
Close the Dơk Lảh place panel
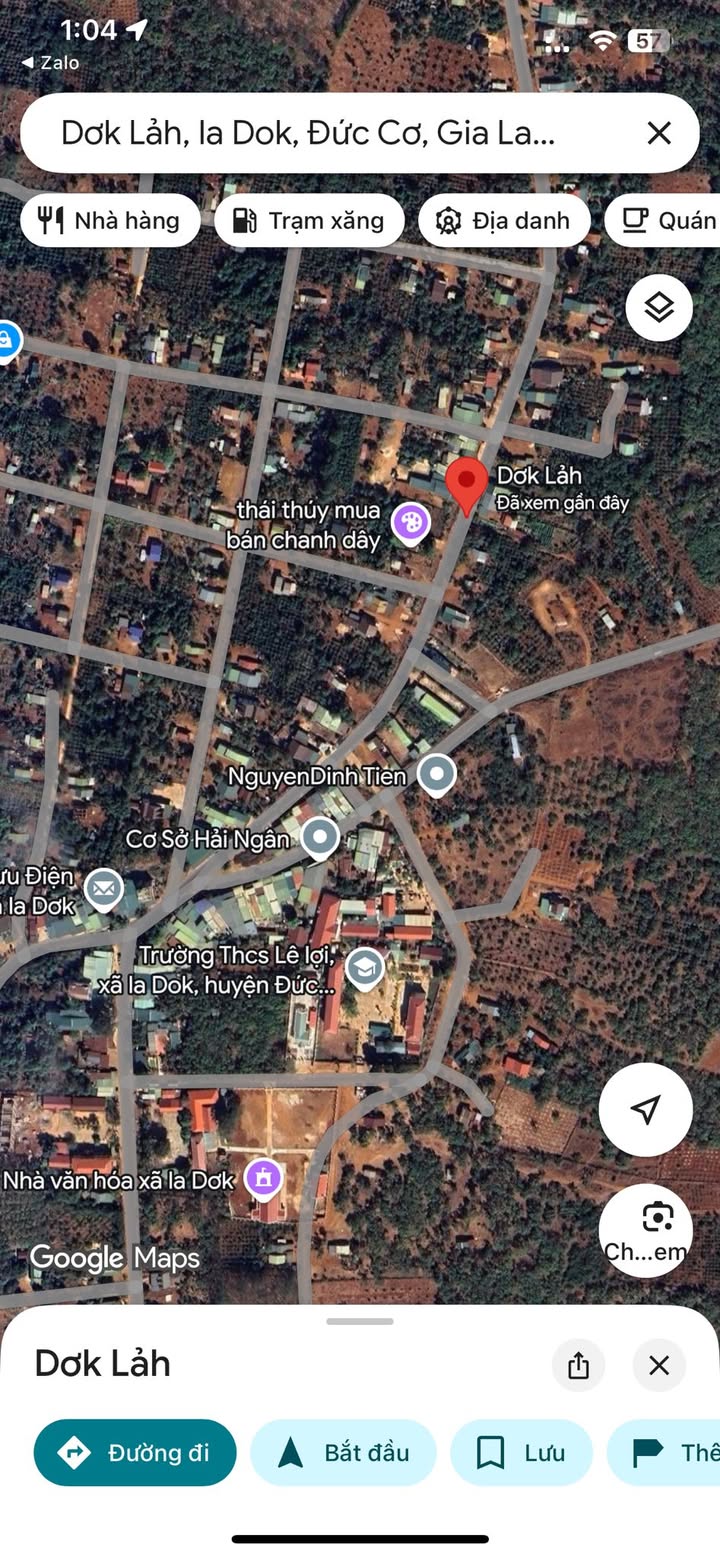point(659,1365)
